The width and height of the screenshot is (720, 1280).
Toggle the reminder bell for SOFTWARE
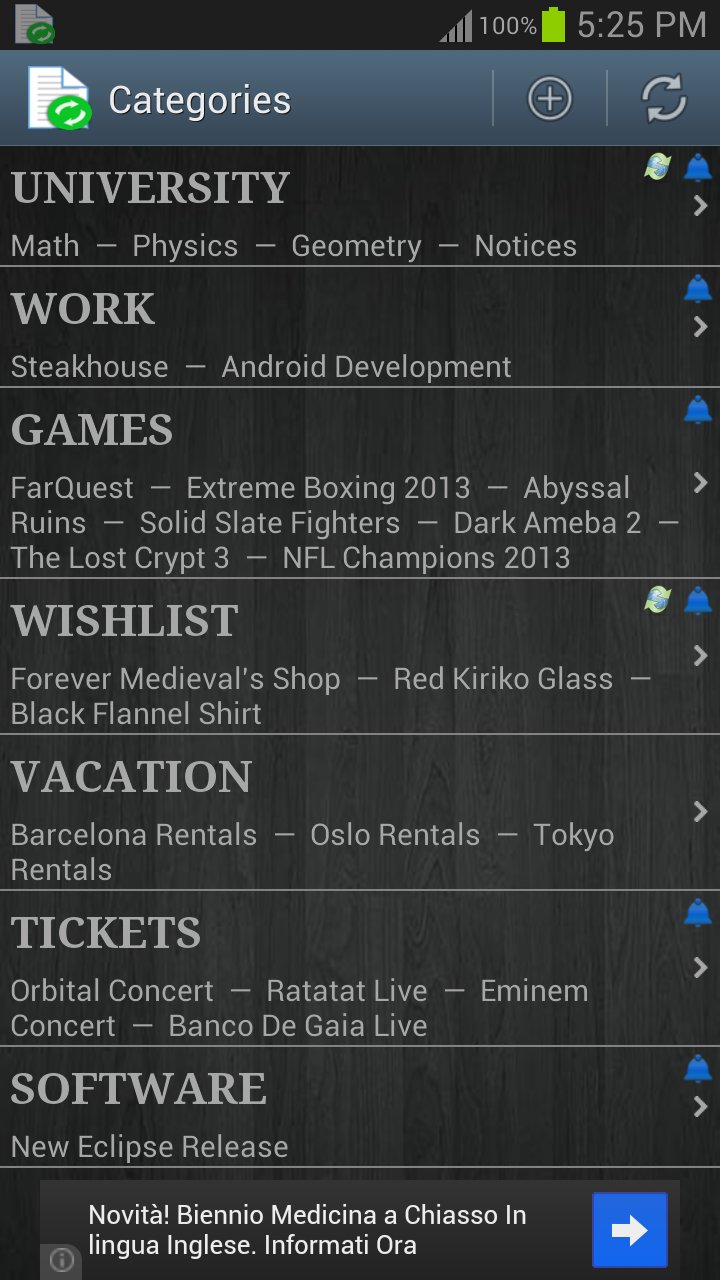(x=697, y=1067)
